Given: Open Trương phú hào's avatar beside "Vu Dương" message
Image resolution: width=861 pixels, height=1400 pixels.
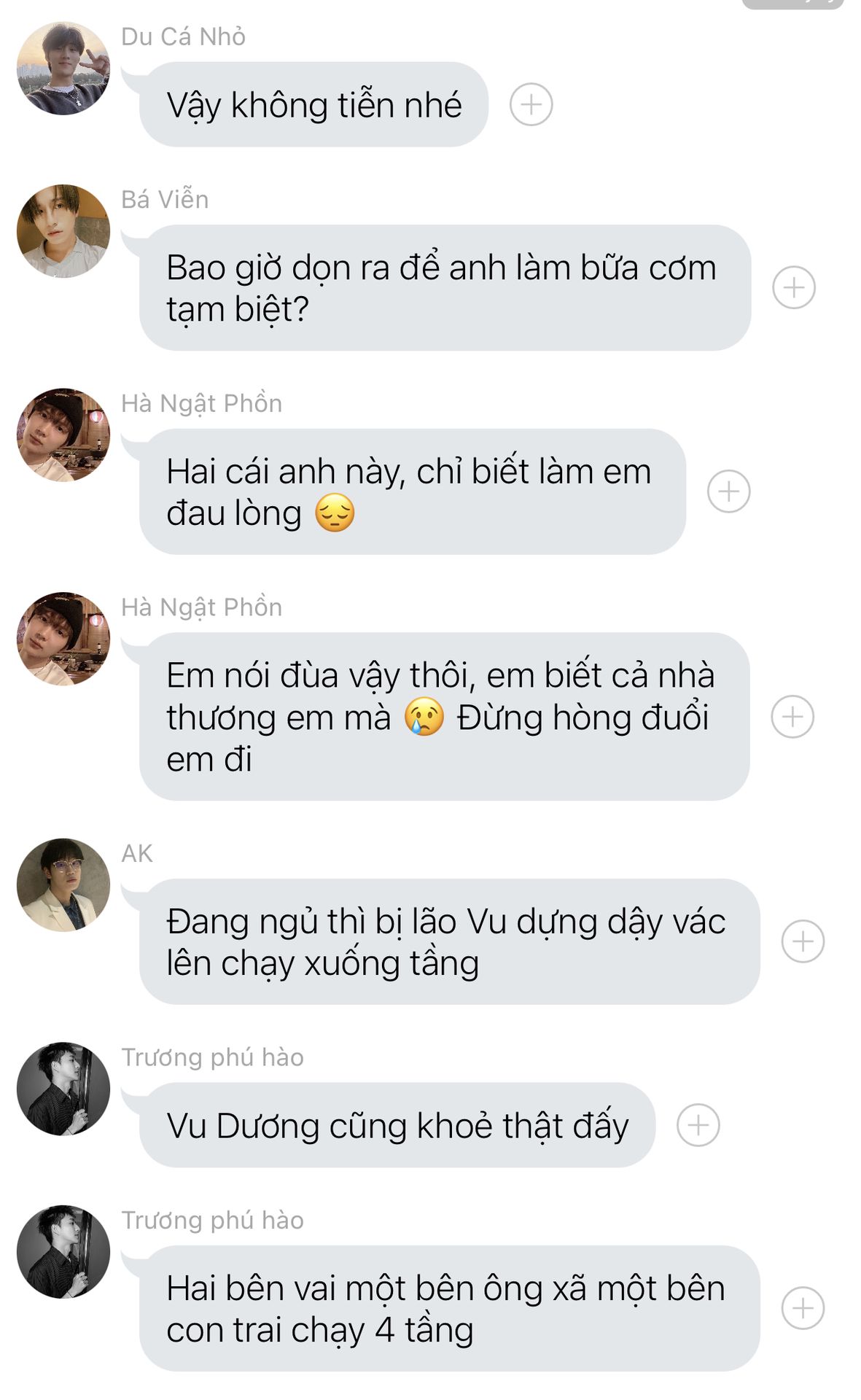Looking at the screenshot, I should 63,1089.
